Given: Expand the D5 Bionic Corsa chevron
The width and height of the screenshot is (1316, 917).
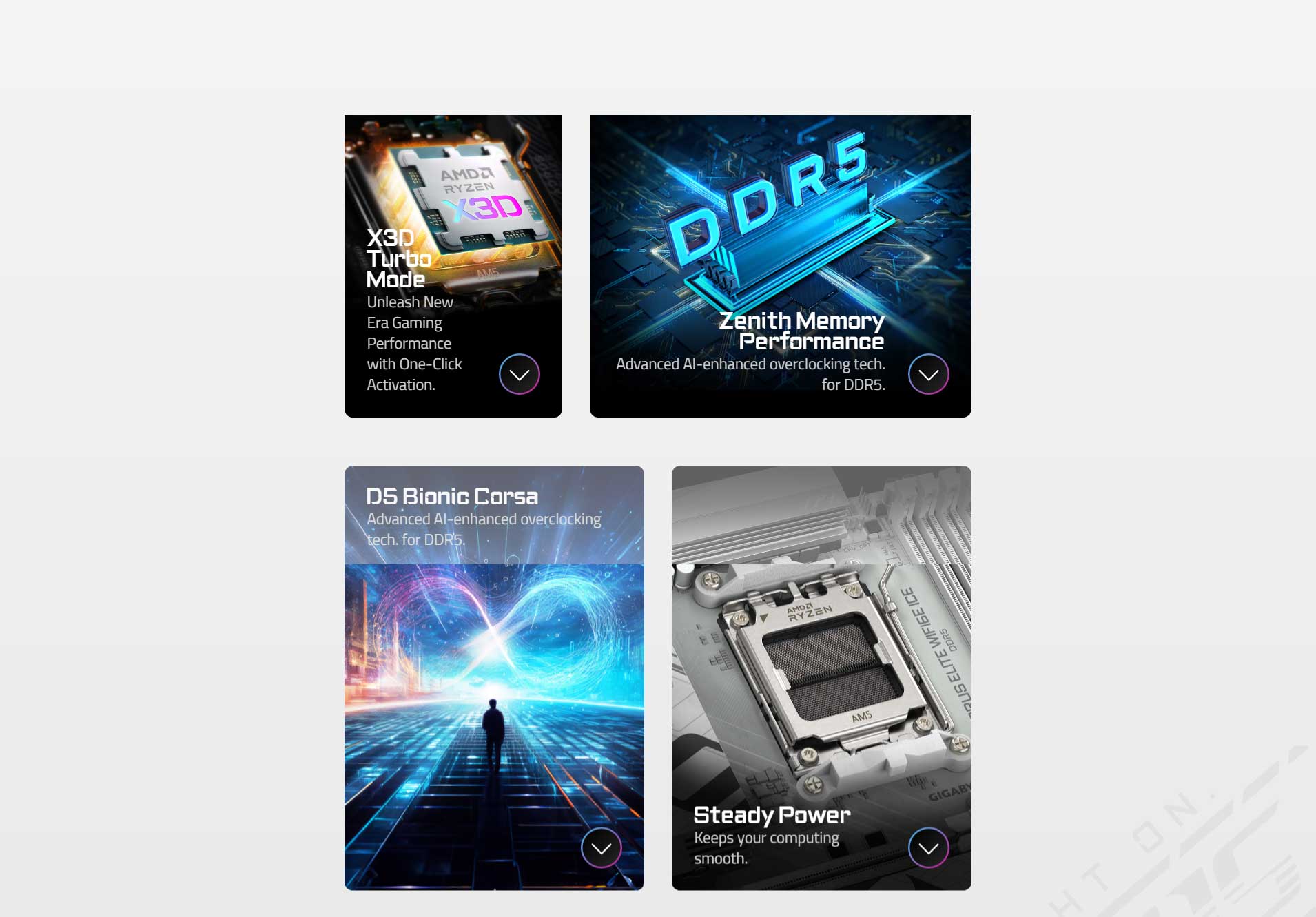Looking at the screenshot, I should (601, 847).
